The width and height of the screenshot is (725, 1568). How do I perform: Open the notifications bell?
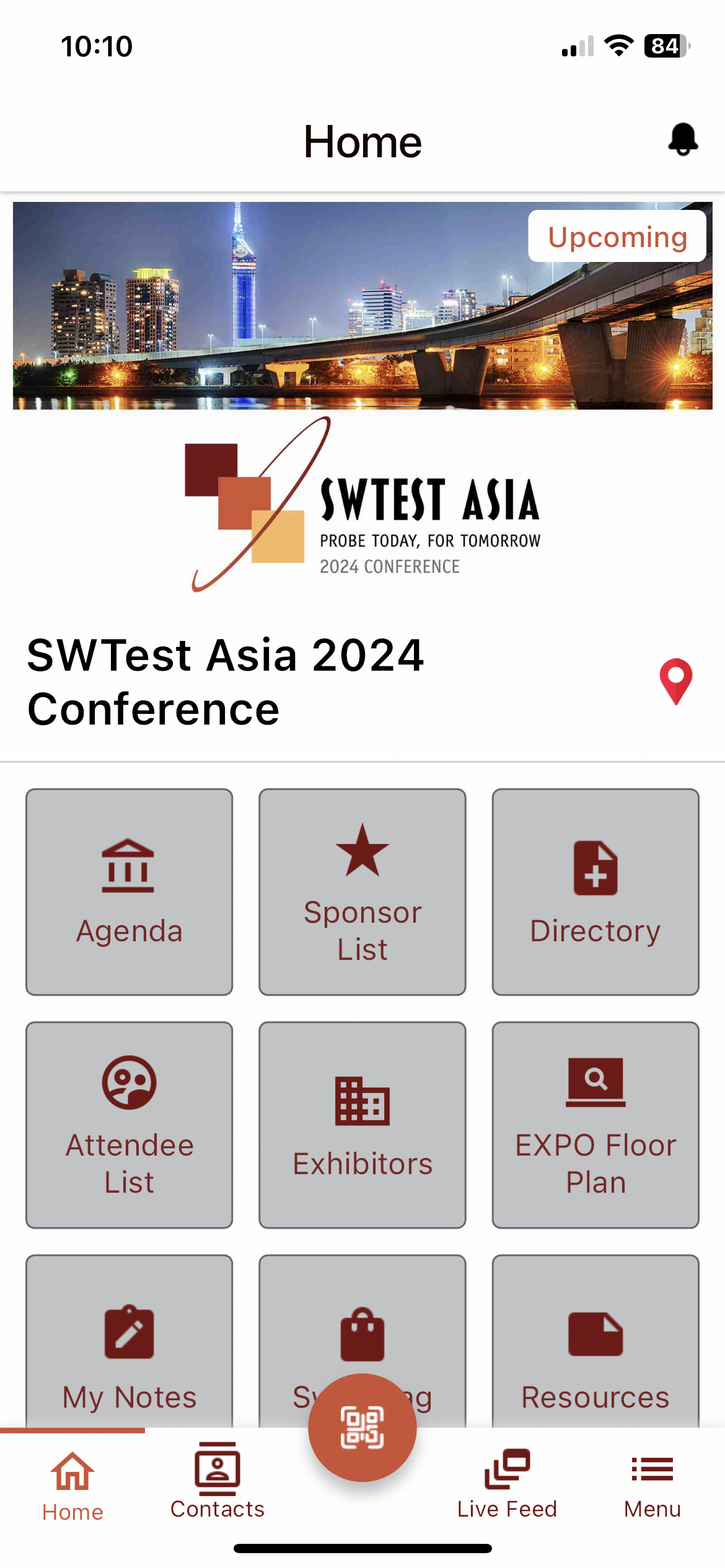click(683, 140)
